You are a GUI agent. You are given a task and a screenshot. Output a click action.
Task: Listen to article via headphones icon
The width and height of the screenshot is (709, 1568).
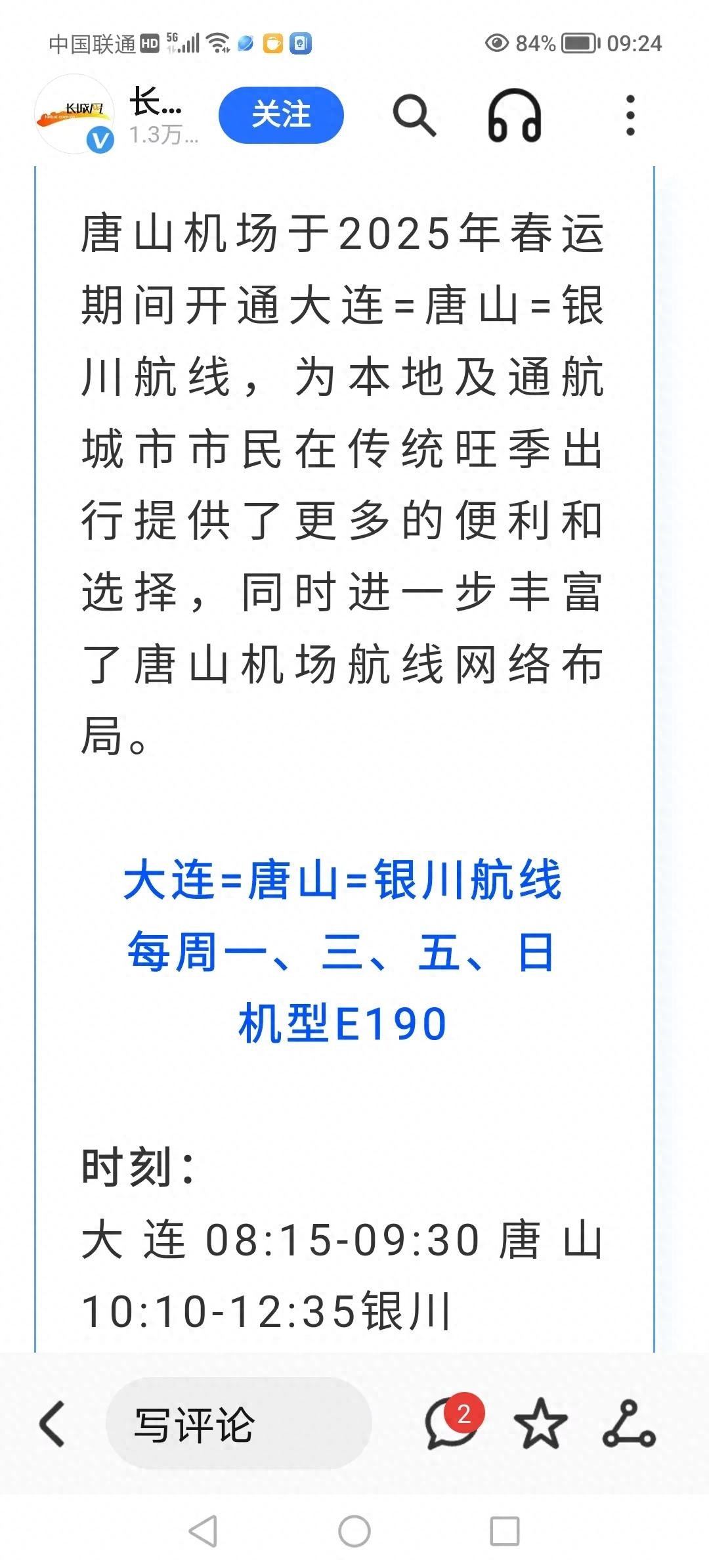click(514, 116)
